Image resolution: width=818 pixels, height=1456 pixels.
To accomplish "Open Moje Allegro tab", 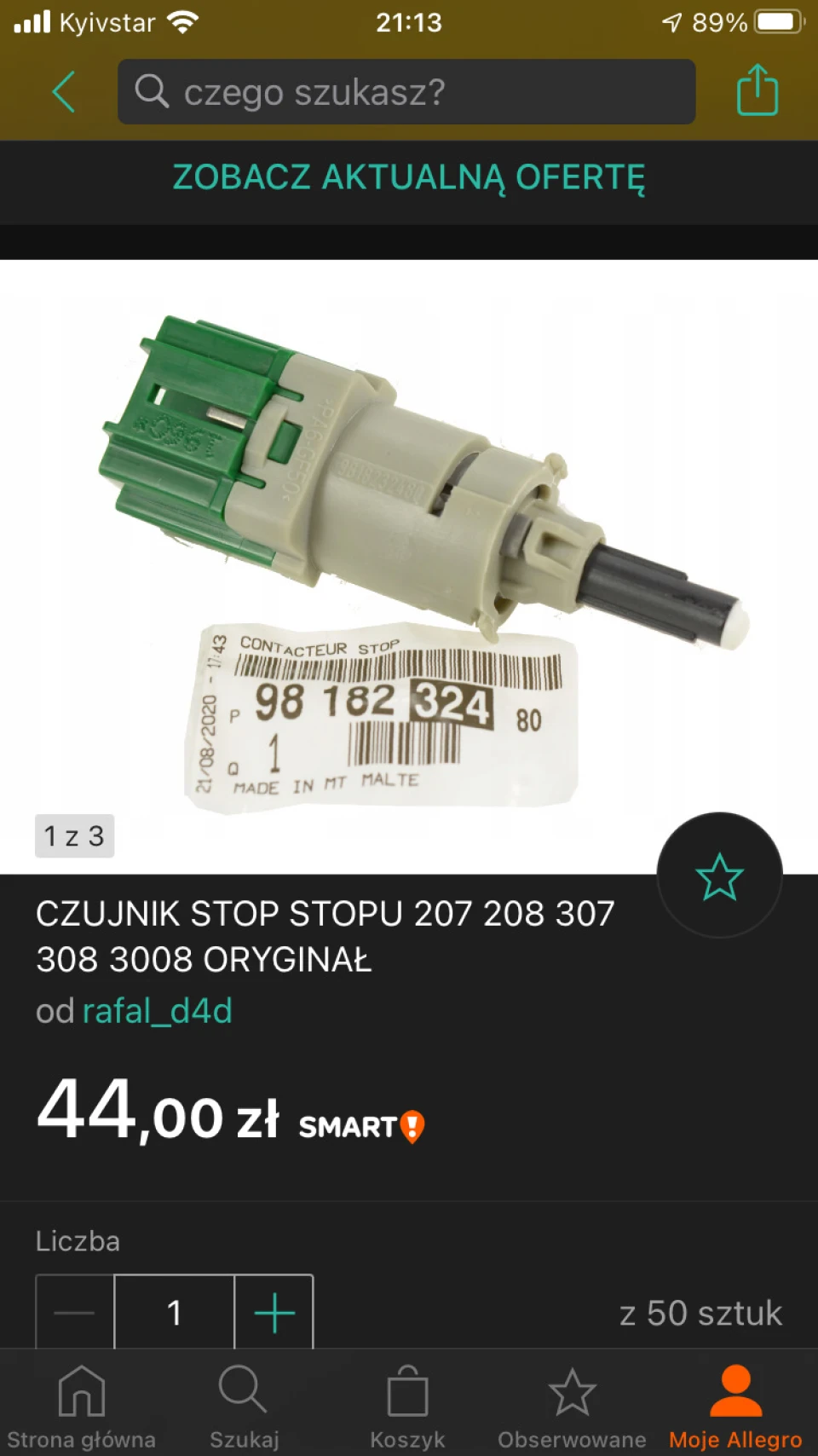I will tap(736, 1407).
